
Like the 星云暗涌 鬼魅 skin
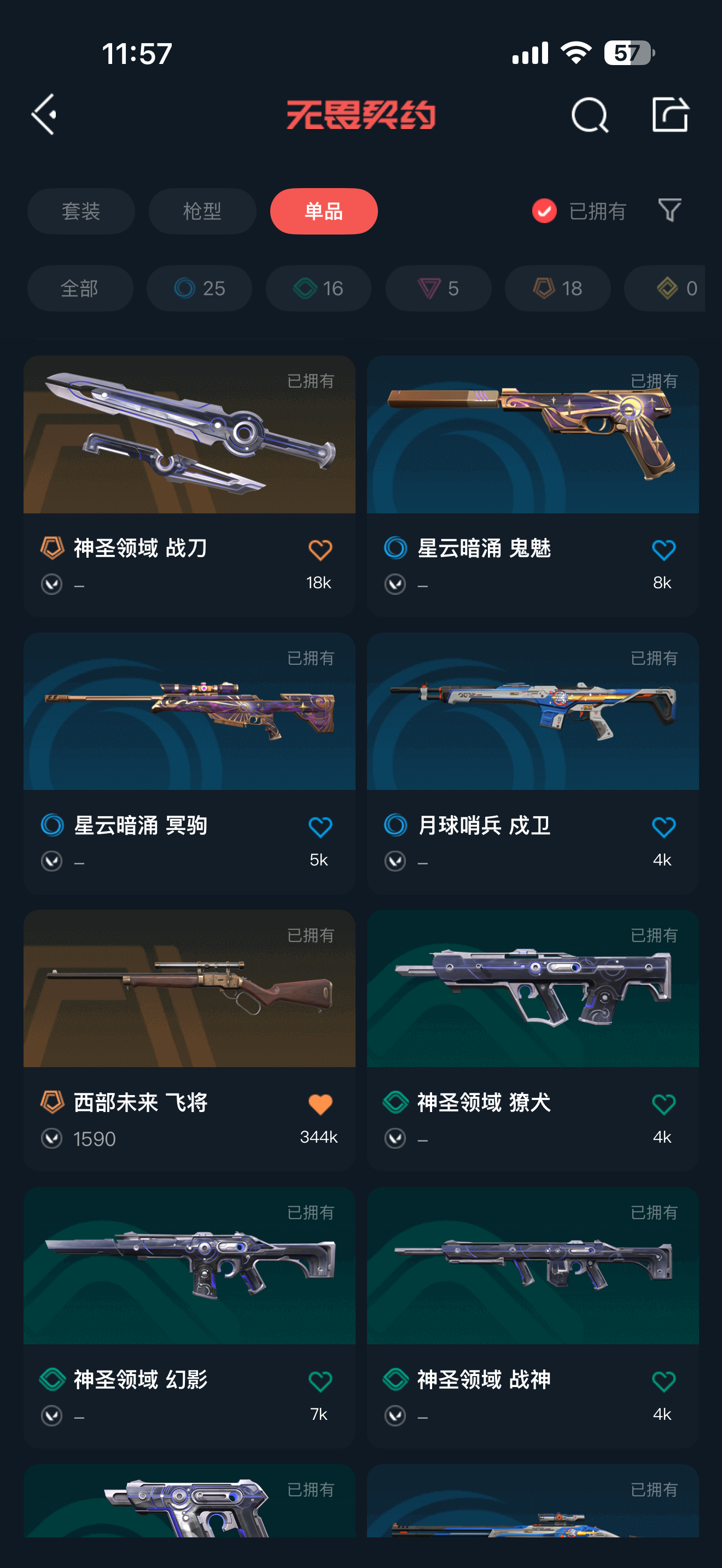point(663,549)
